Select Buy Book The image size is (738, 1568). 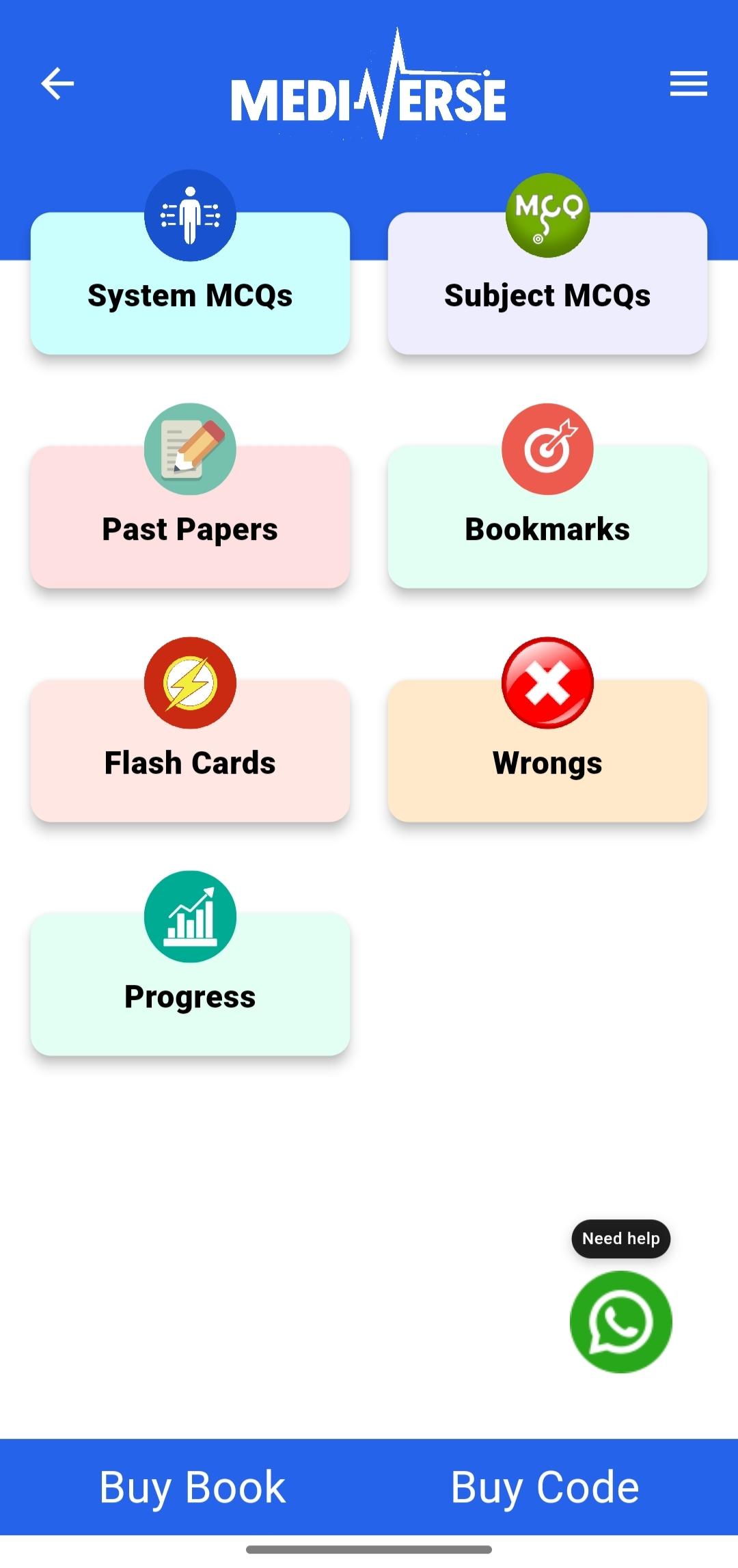[192, 1487]
